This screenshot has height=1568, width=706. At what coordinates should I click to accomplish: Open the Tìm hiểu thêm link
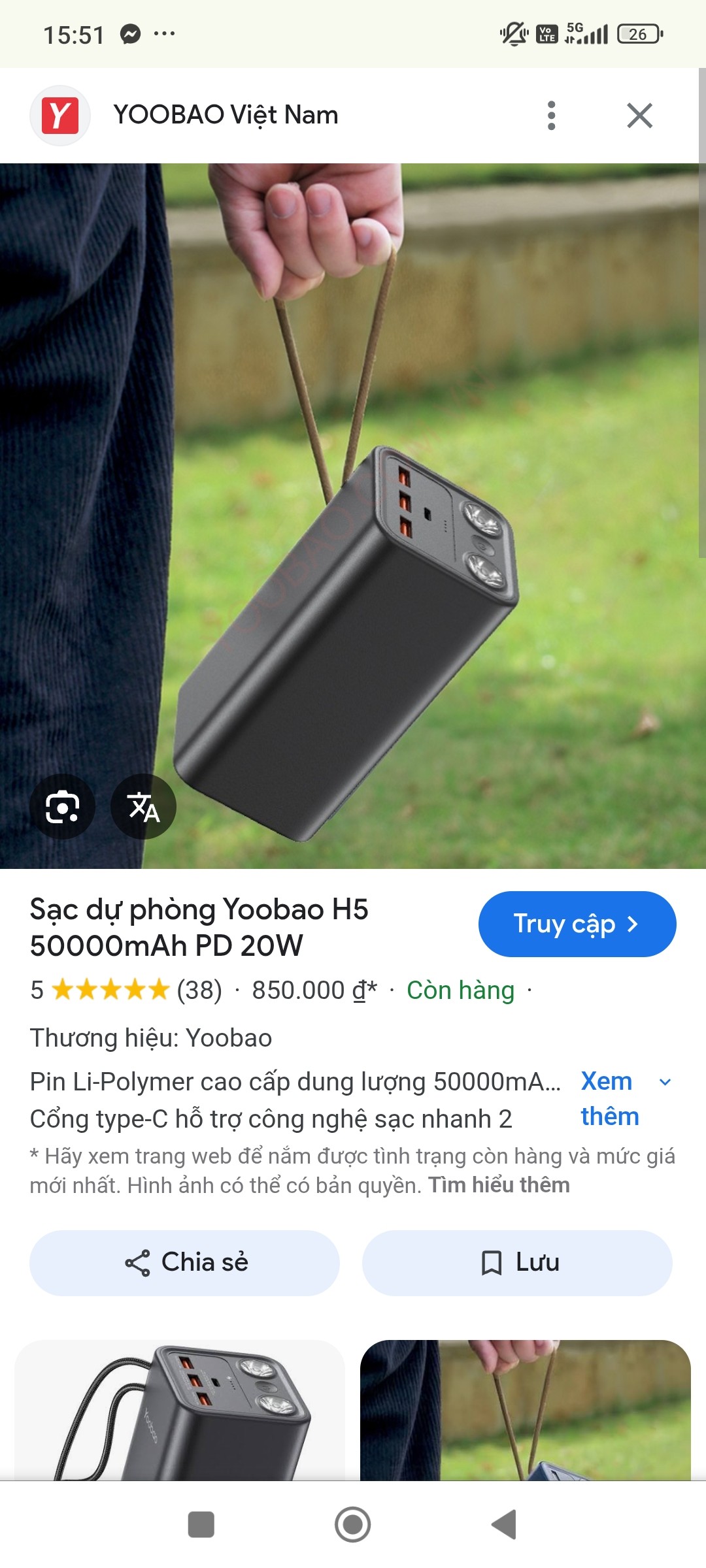point(499,1184)
